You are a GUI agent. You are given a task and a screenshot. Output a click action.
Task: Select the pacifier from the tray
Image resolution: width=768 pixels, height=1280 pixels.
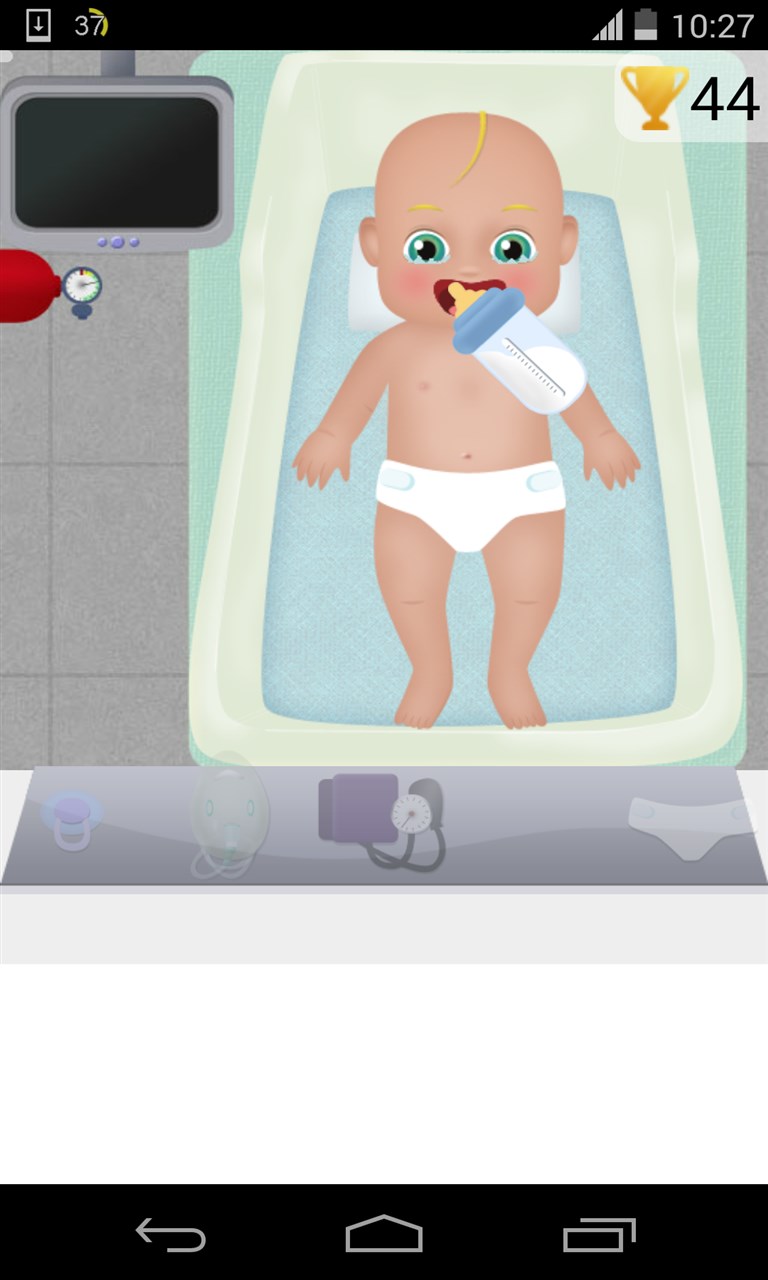coord(70,819)
